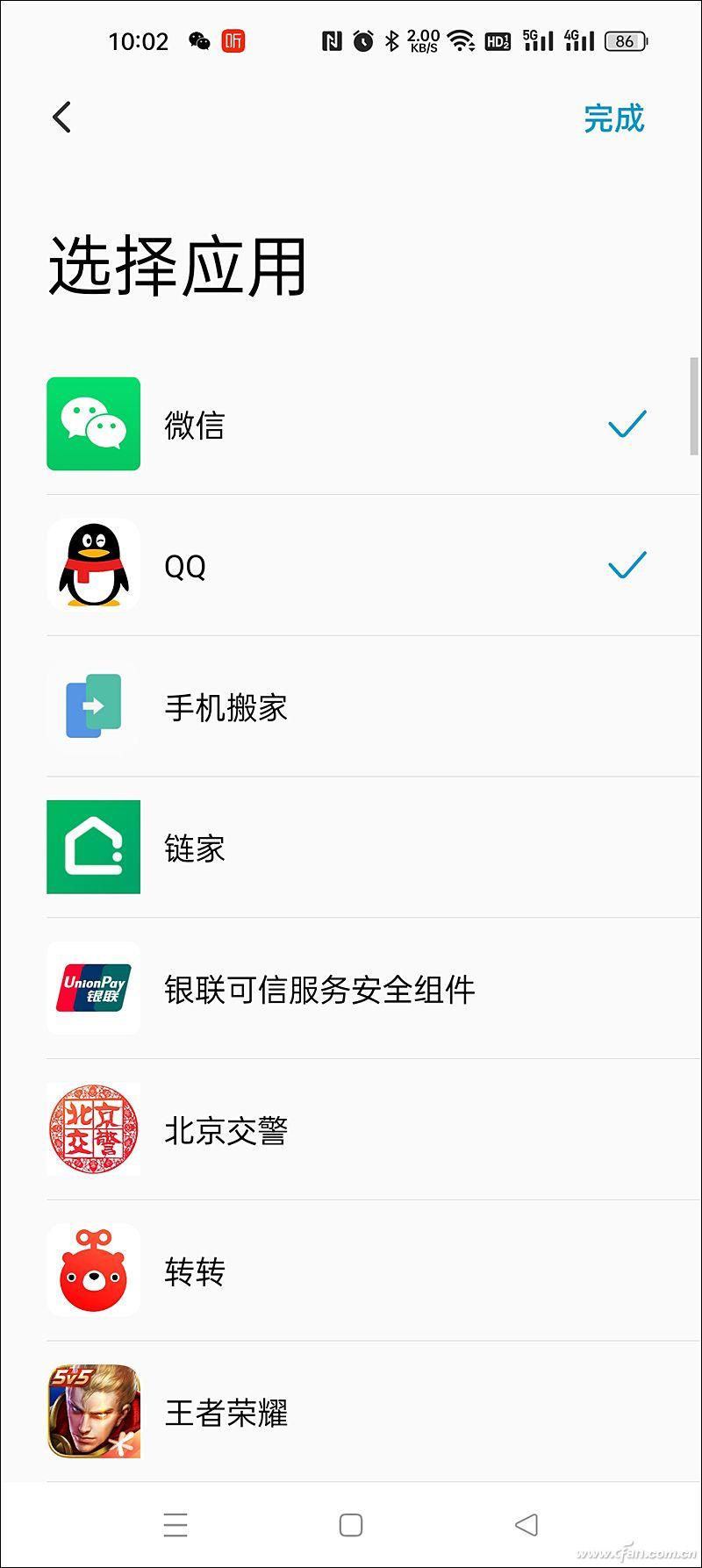Image resolution: width=702 pixels, height=1568 pixels.
Task: Tap the WeChat app icon
Action: pos(93,425)
